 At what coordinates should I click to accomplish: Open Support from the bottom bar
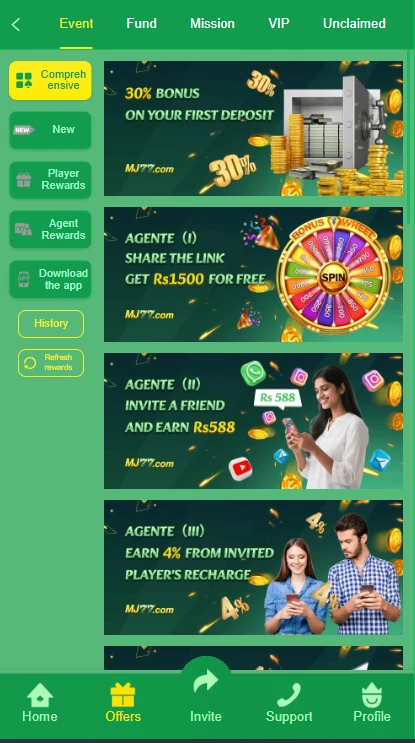[289, 703]
